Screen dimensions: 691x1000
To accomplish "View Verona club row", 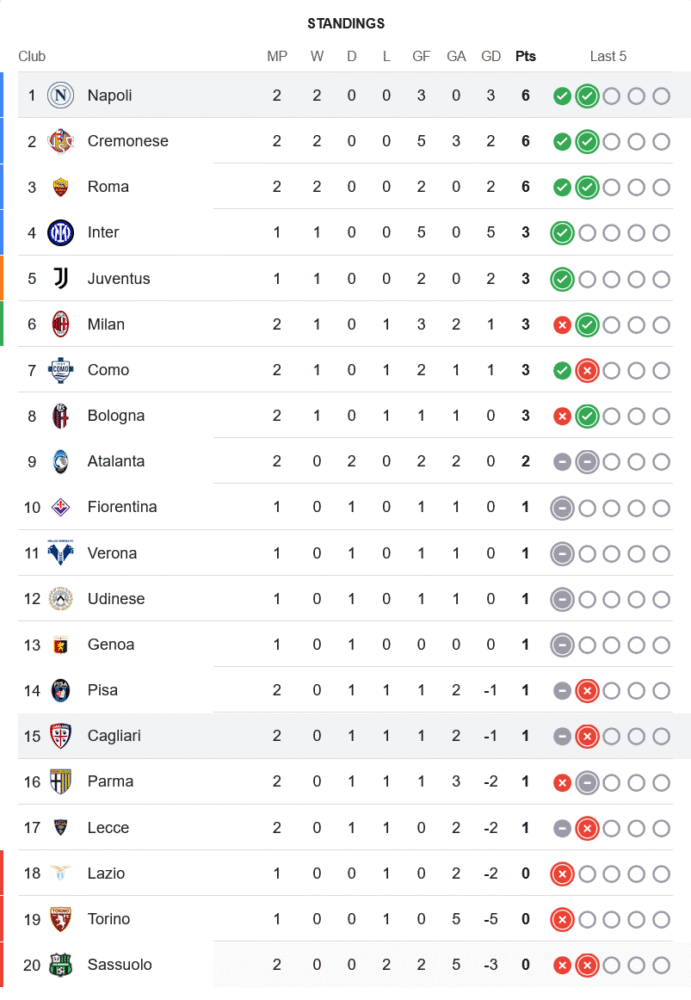I will [x=112, y=553].
